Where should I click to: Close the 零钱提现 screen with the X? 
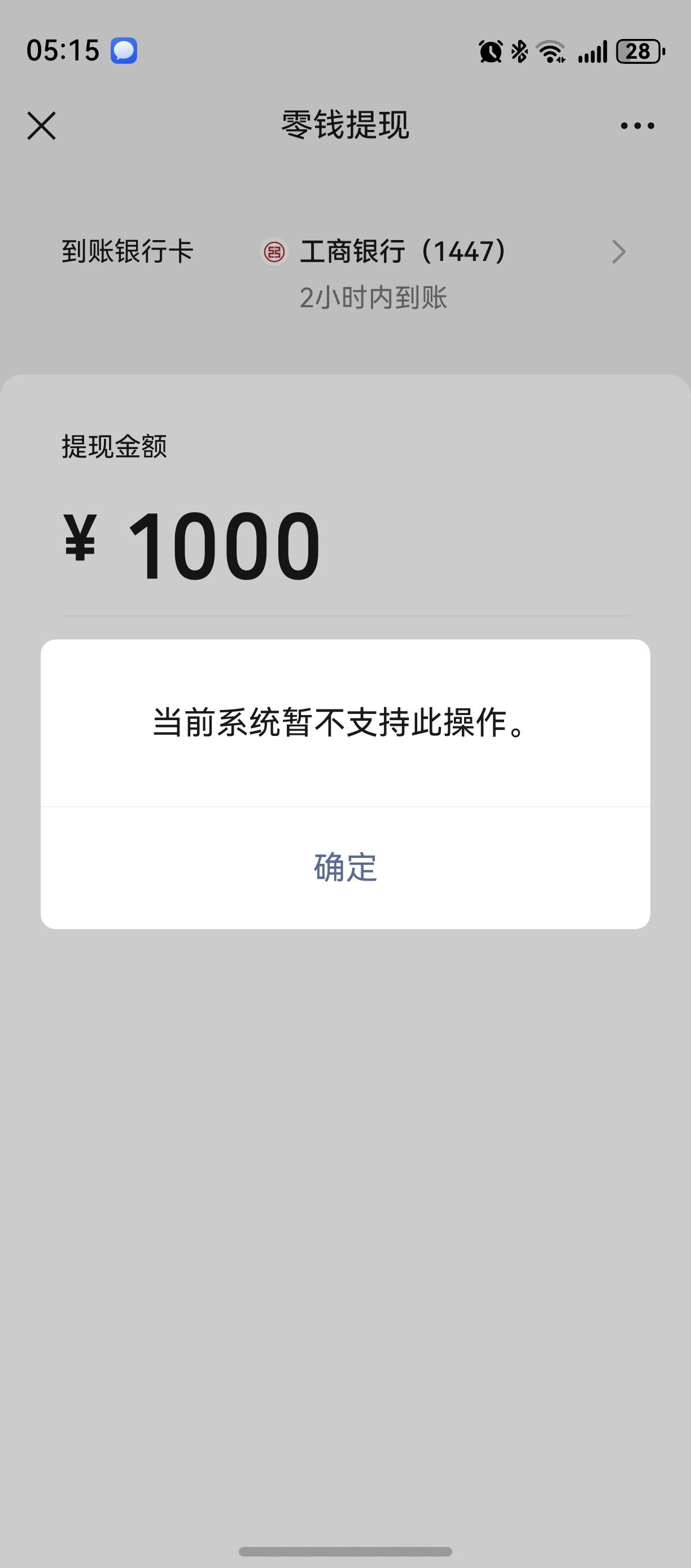(x=42, y=126)
